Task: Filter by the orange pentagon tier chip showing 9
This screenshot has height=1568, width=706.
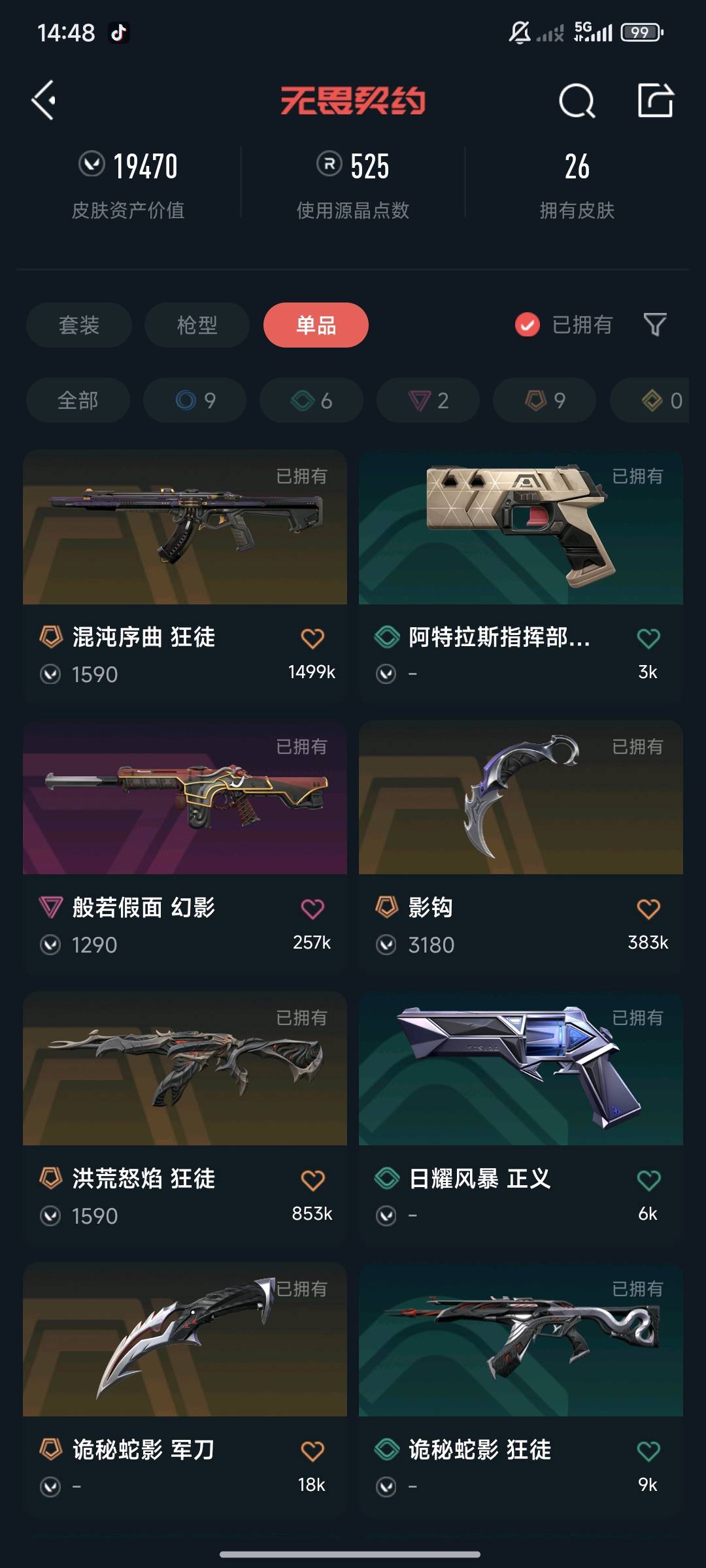Action: pos(545,400)
